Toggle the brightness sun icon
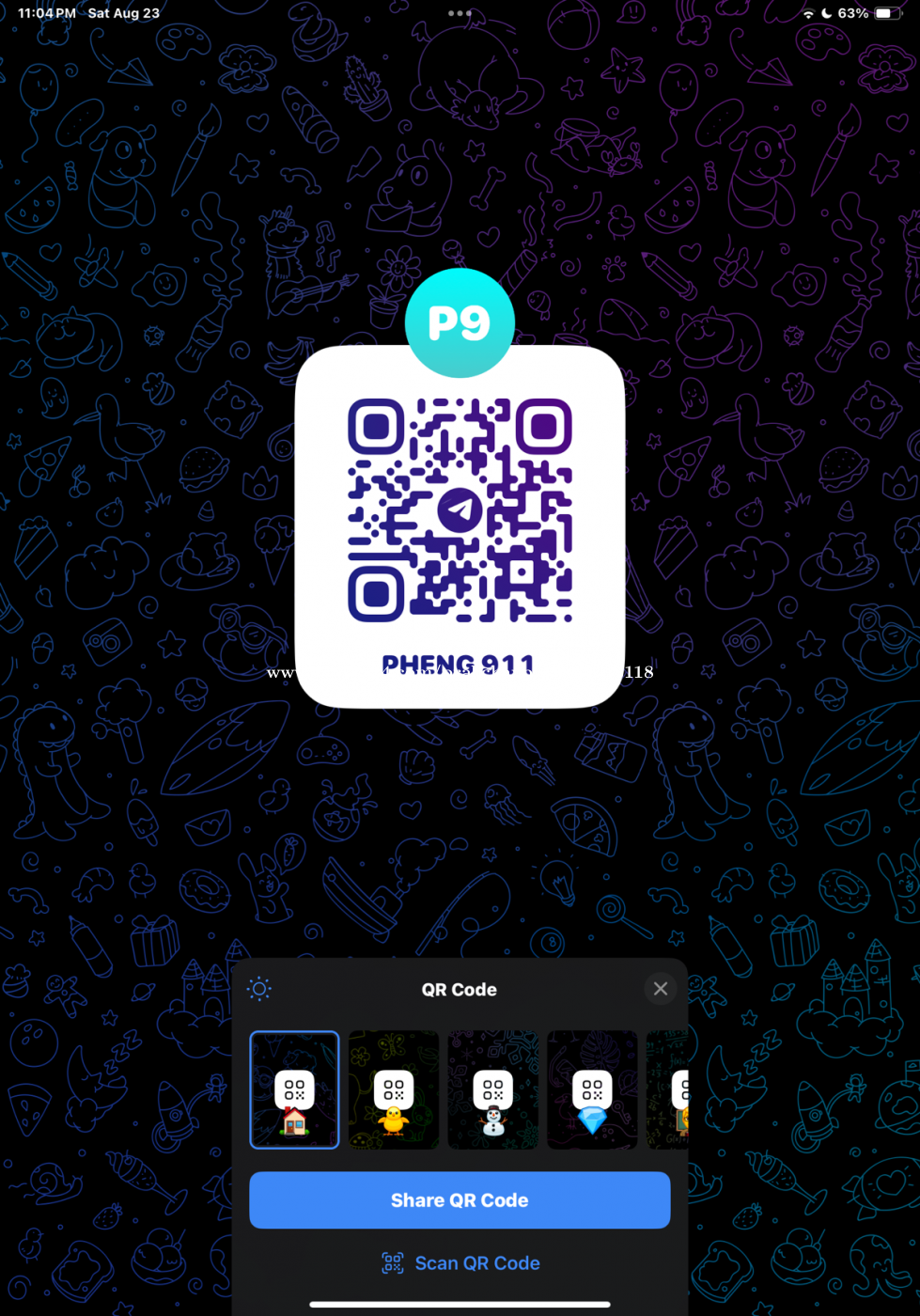 point(259,989)
